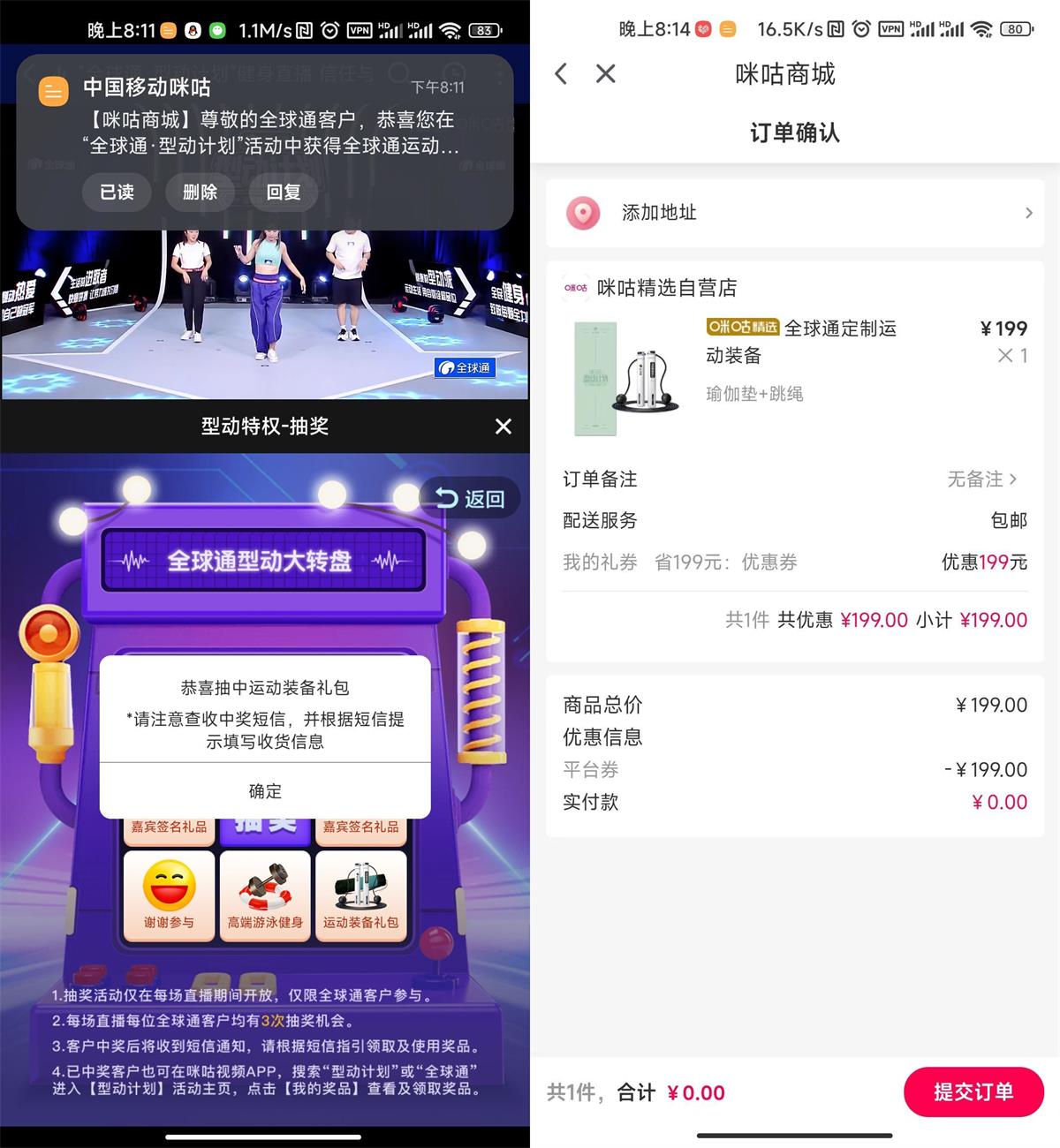
Task: Tap the 返回 return control on the lottery page
Action: (471, 498)
